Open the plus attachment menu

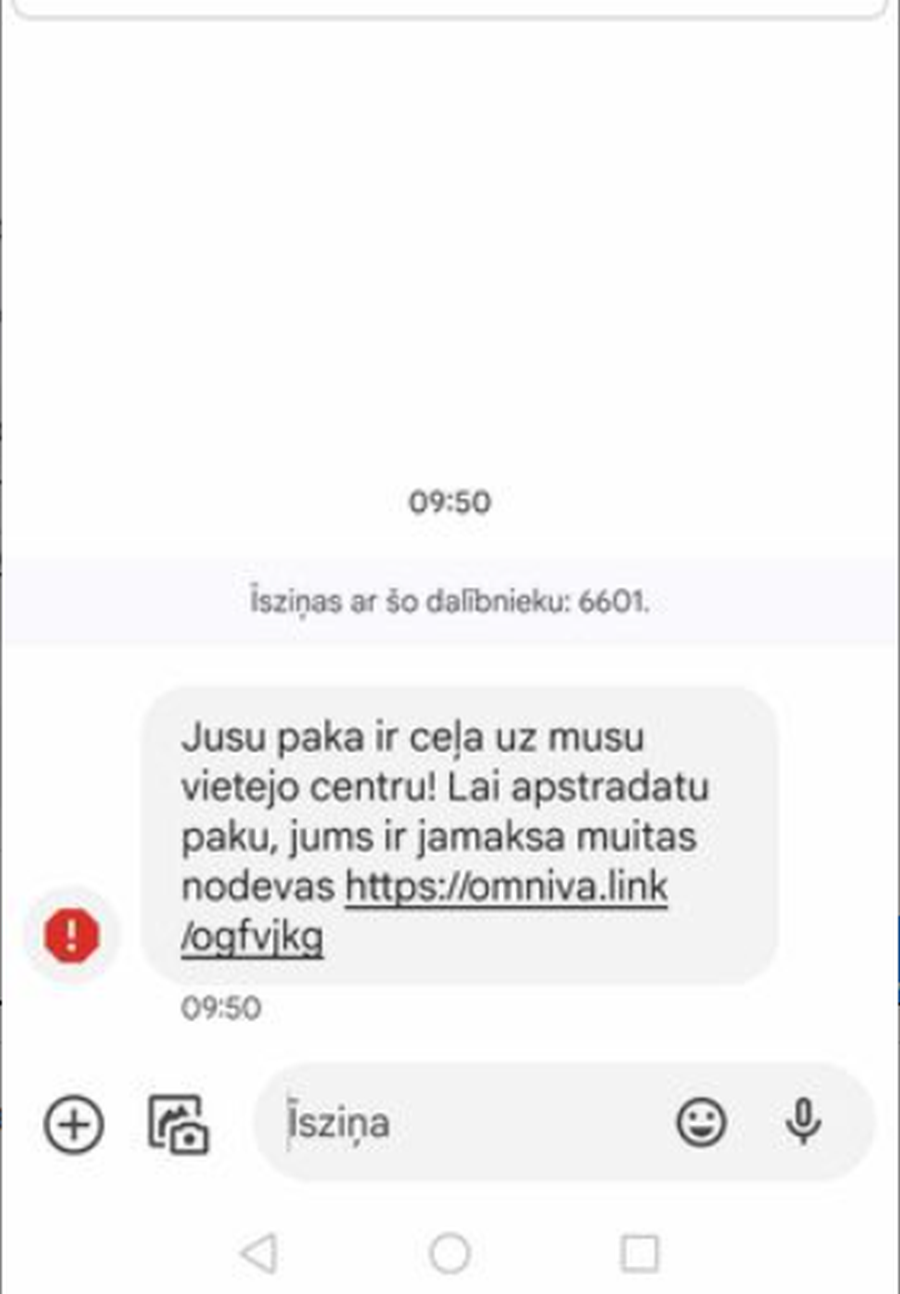74,1124
